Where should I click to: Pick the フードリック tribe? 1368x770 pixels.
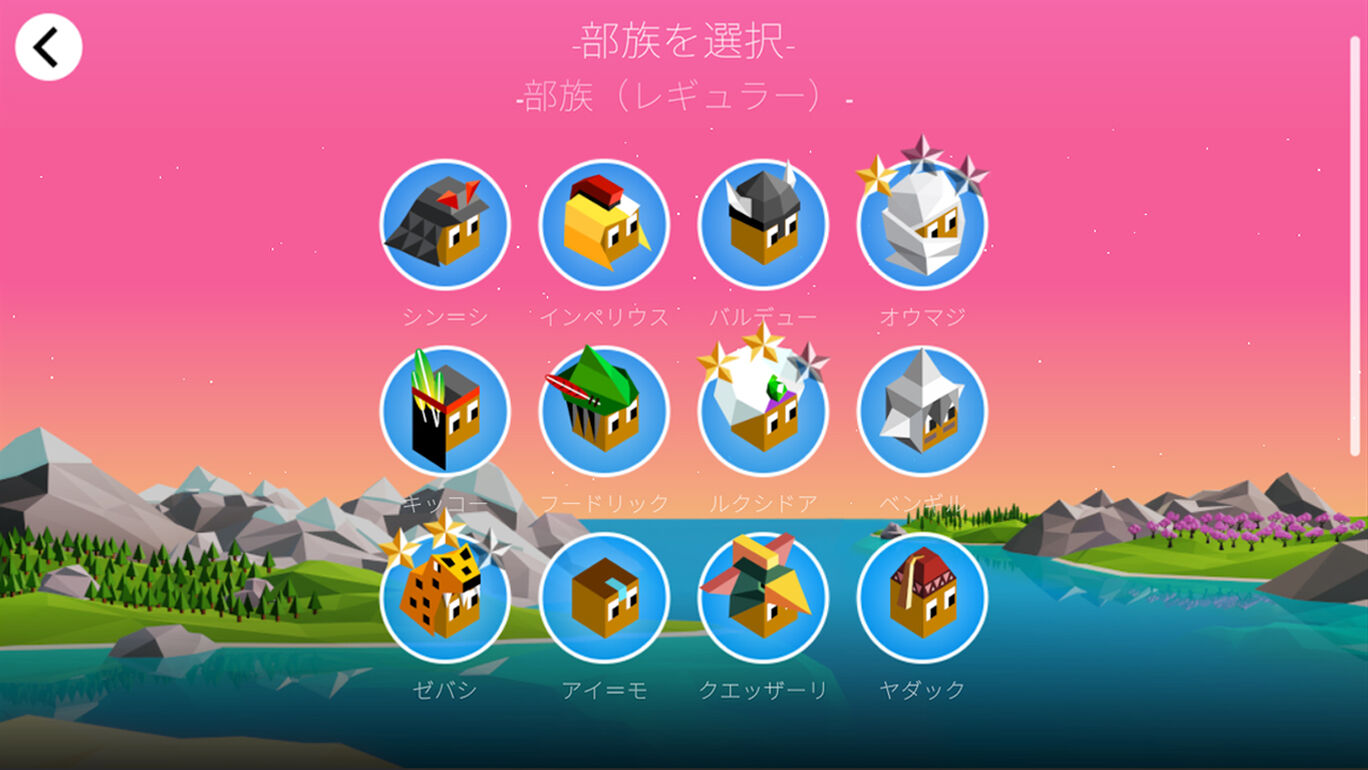pos(604,411)
